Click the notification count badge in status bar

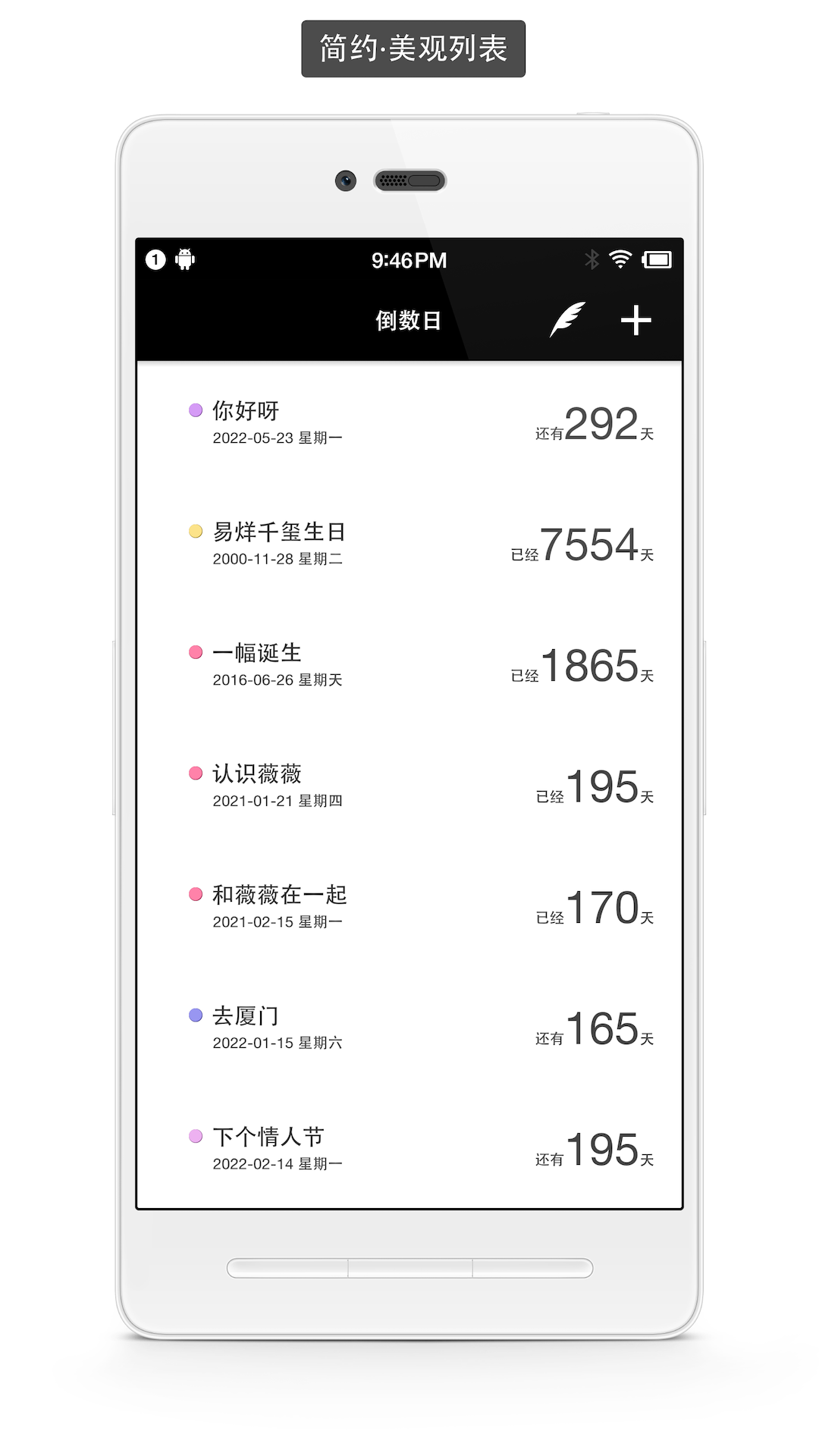154,259
